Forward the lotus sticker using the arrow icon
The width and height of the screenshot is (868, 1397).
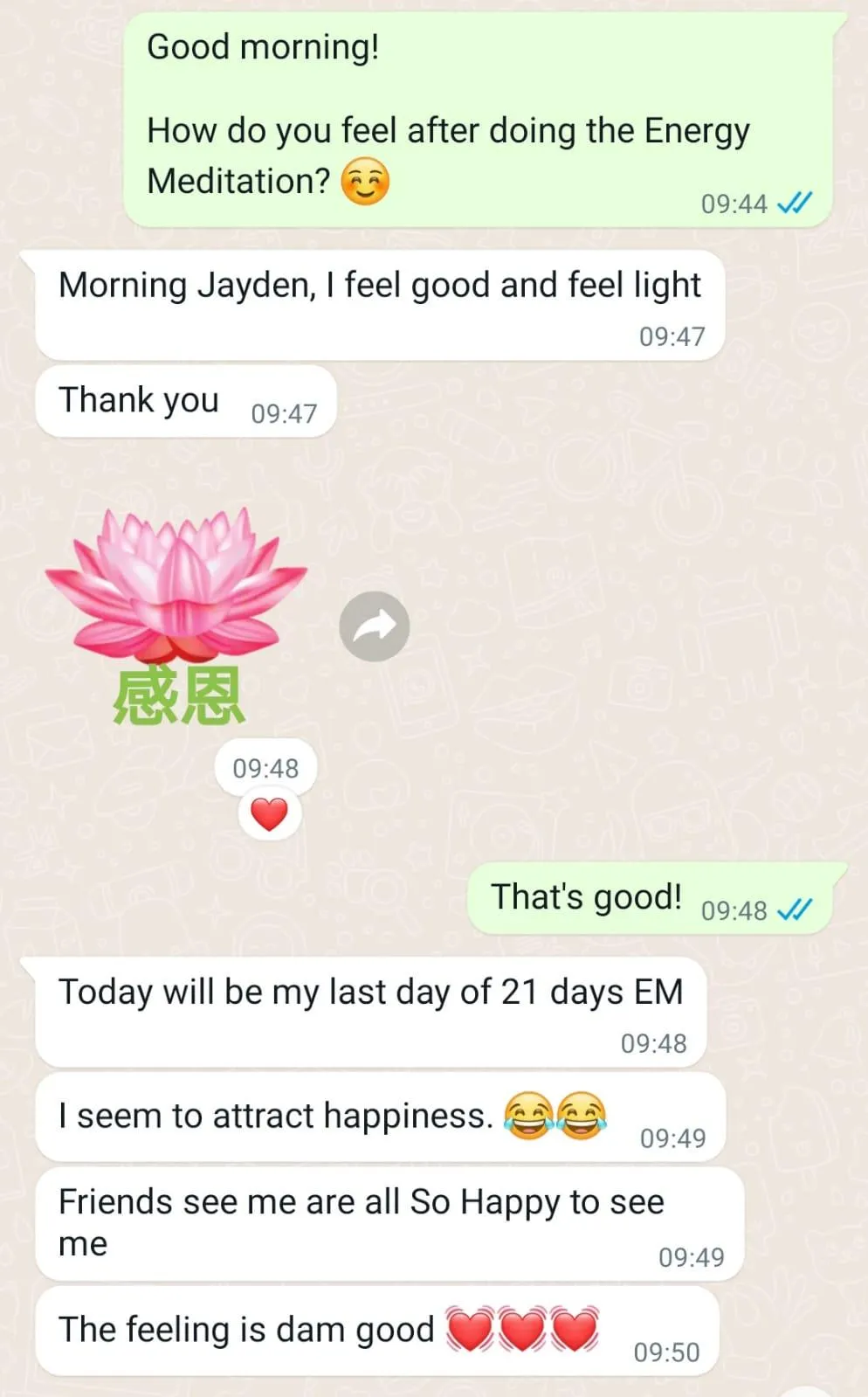[374, 626]
